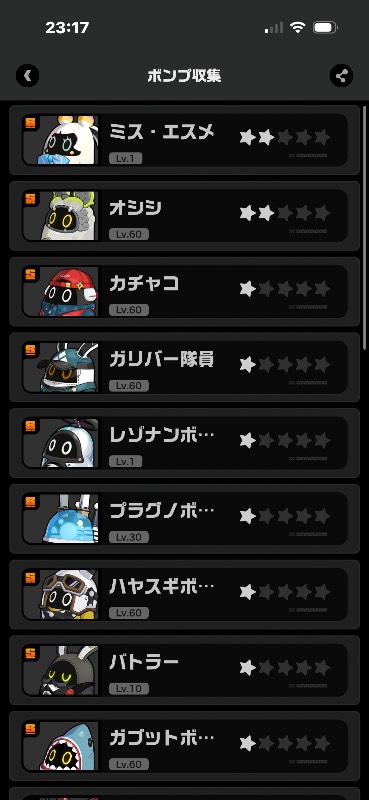Viewport: 369px width, 800px height.
Task: Select the ガブットボ… row
Action: click(185, 745)
